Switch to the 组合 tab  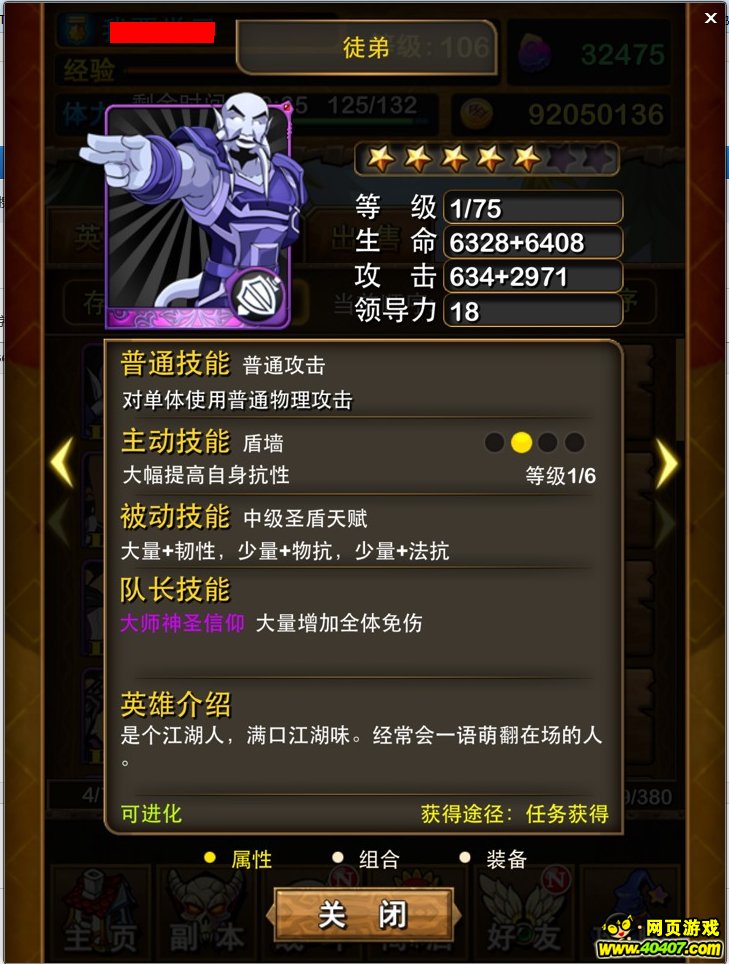click(367, 859)
